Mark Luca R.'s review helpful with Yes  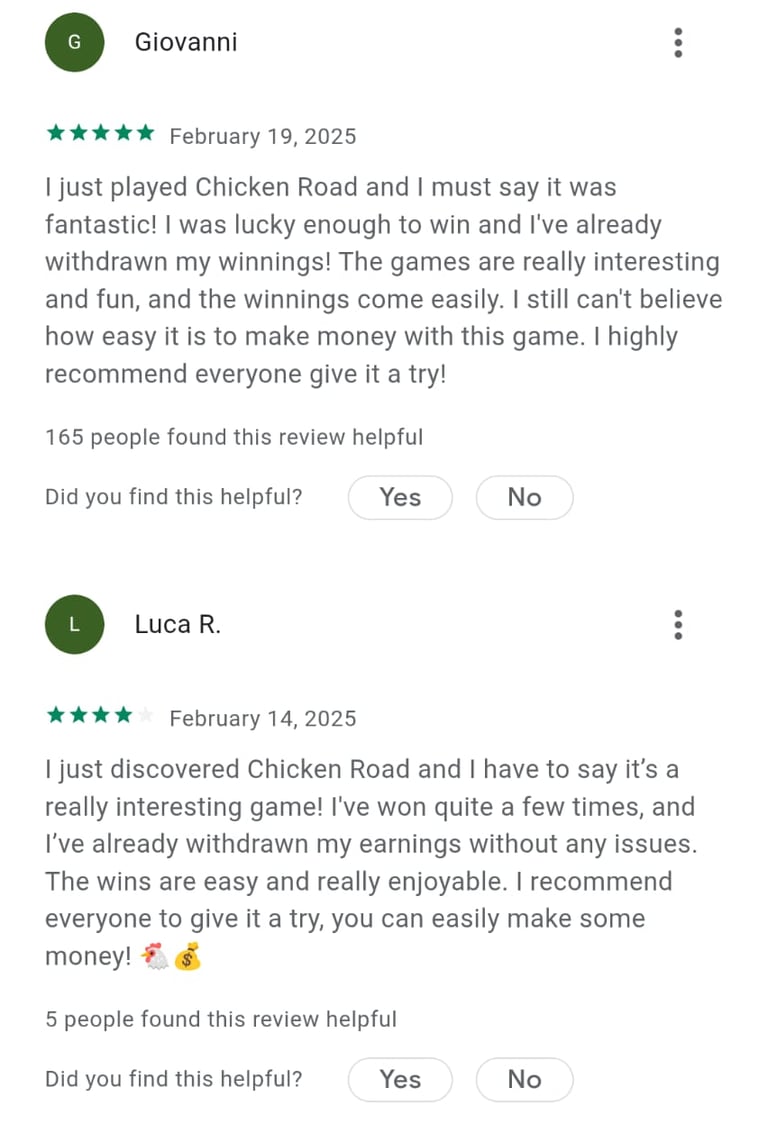click(x=400, y=1079)
